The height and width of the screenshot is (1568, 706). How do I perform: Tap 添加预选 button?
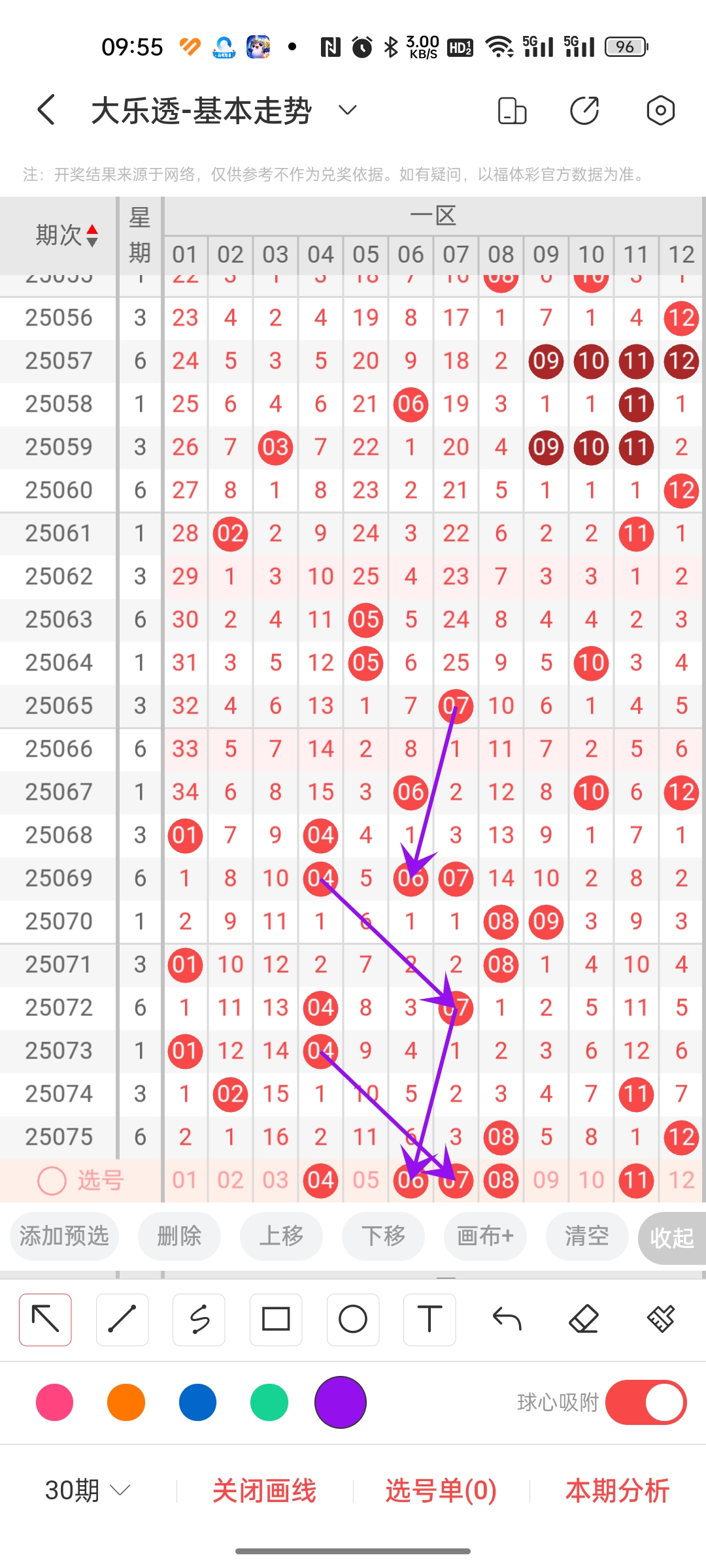pyautogui.click(x=64, y=1235)
